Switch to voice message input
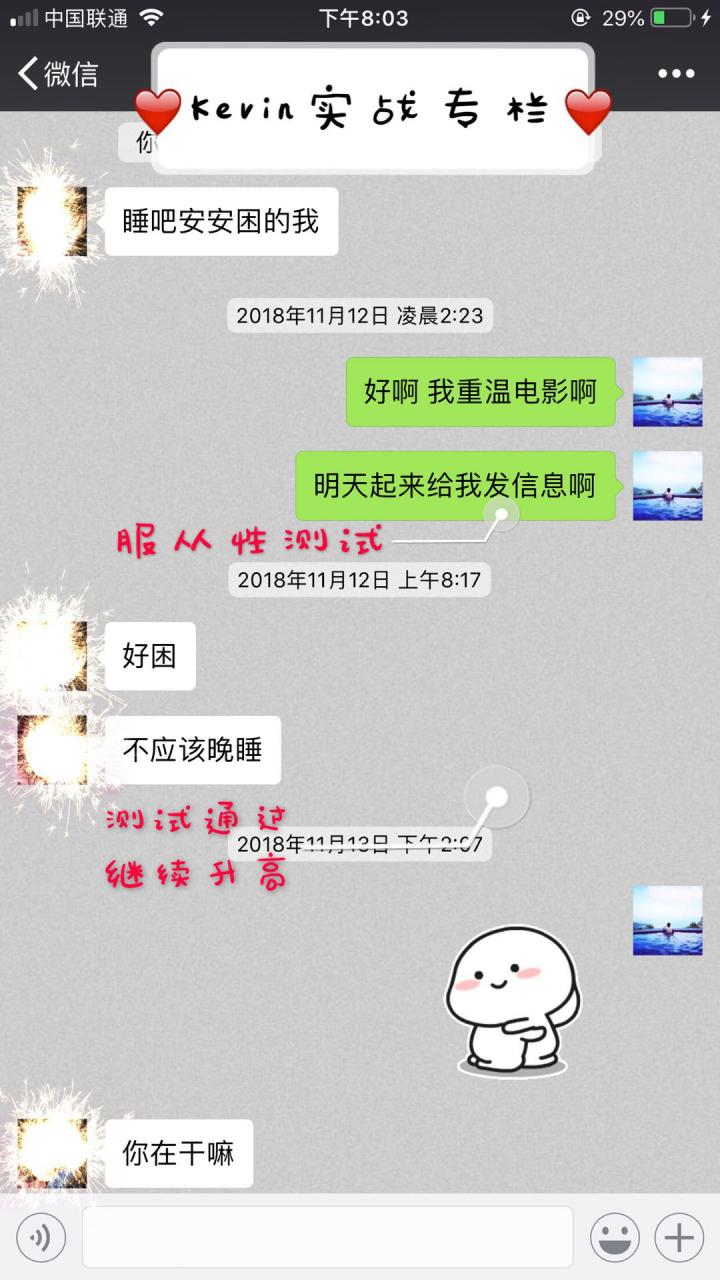The image size is (720, 1280). [x=41, y=1238]
